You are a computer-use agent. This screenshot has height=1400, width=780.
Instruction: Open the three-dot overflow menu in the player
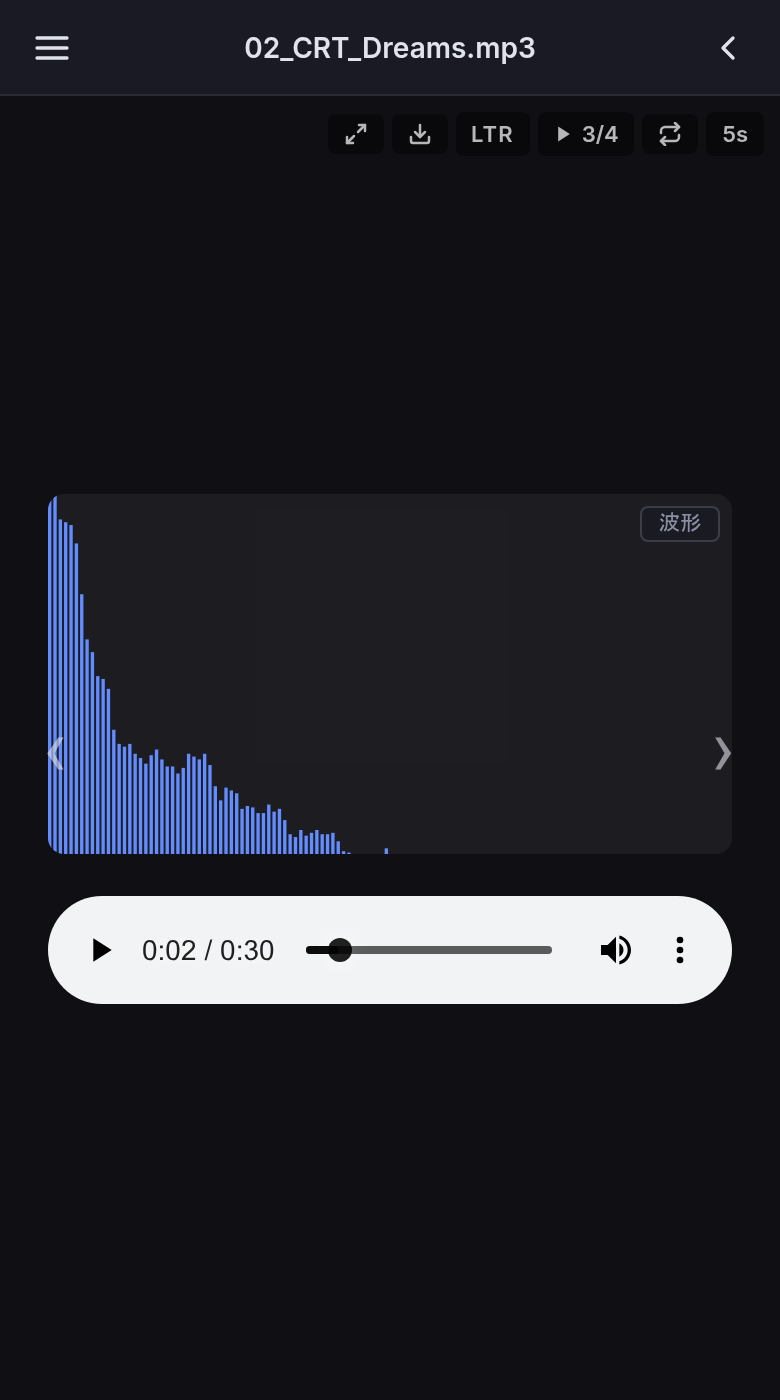point(679,950)
